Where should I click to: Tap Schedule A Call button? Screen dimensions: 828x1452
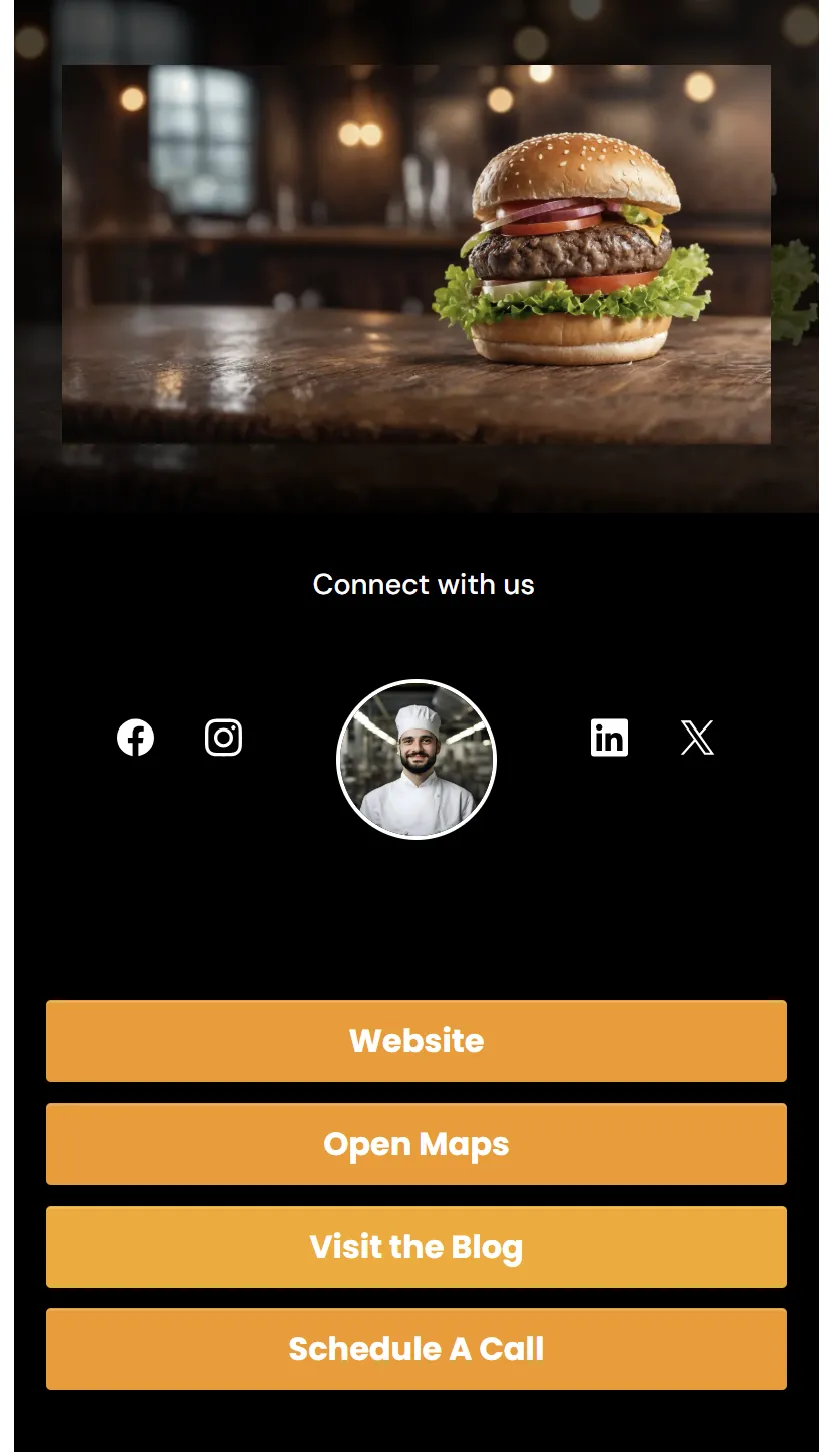(x=416, y=1349)
